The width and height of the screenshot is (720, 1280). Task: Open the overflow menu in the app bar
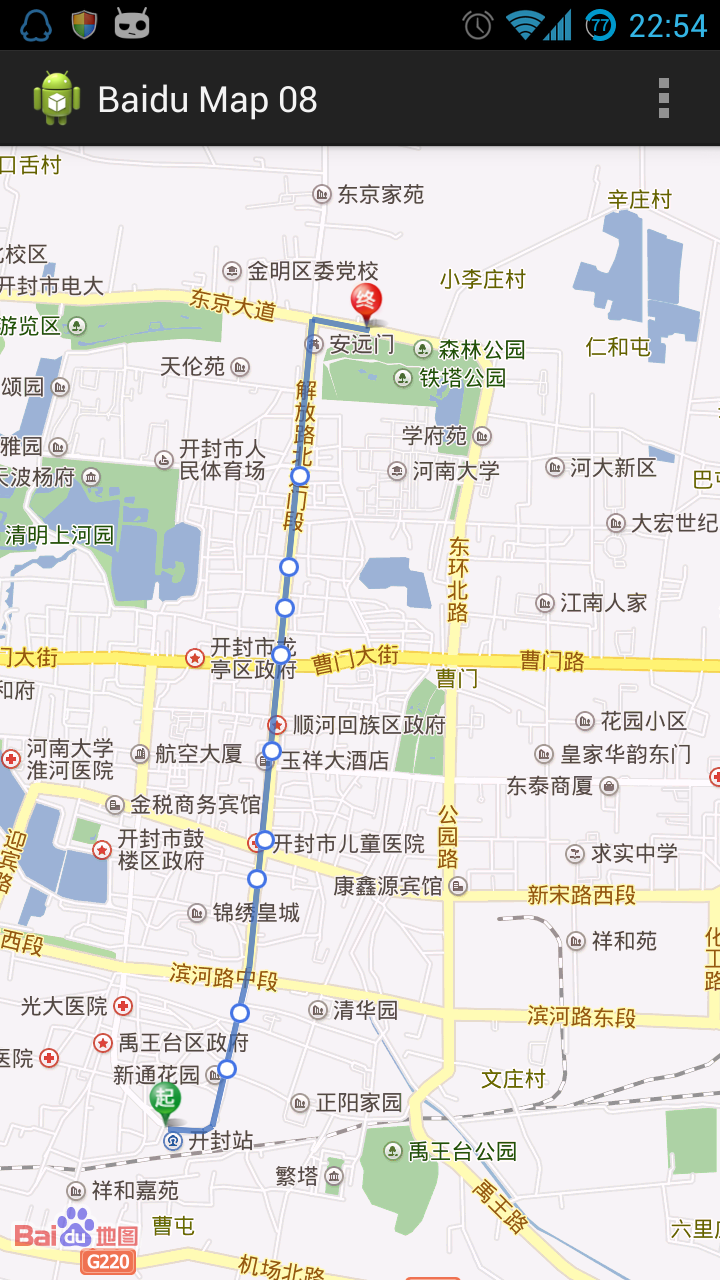(x=663, y=99)
